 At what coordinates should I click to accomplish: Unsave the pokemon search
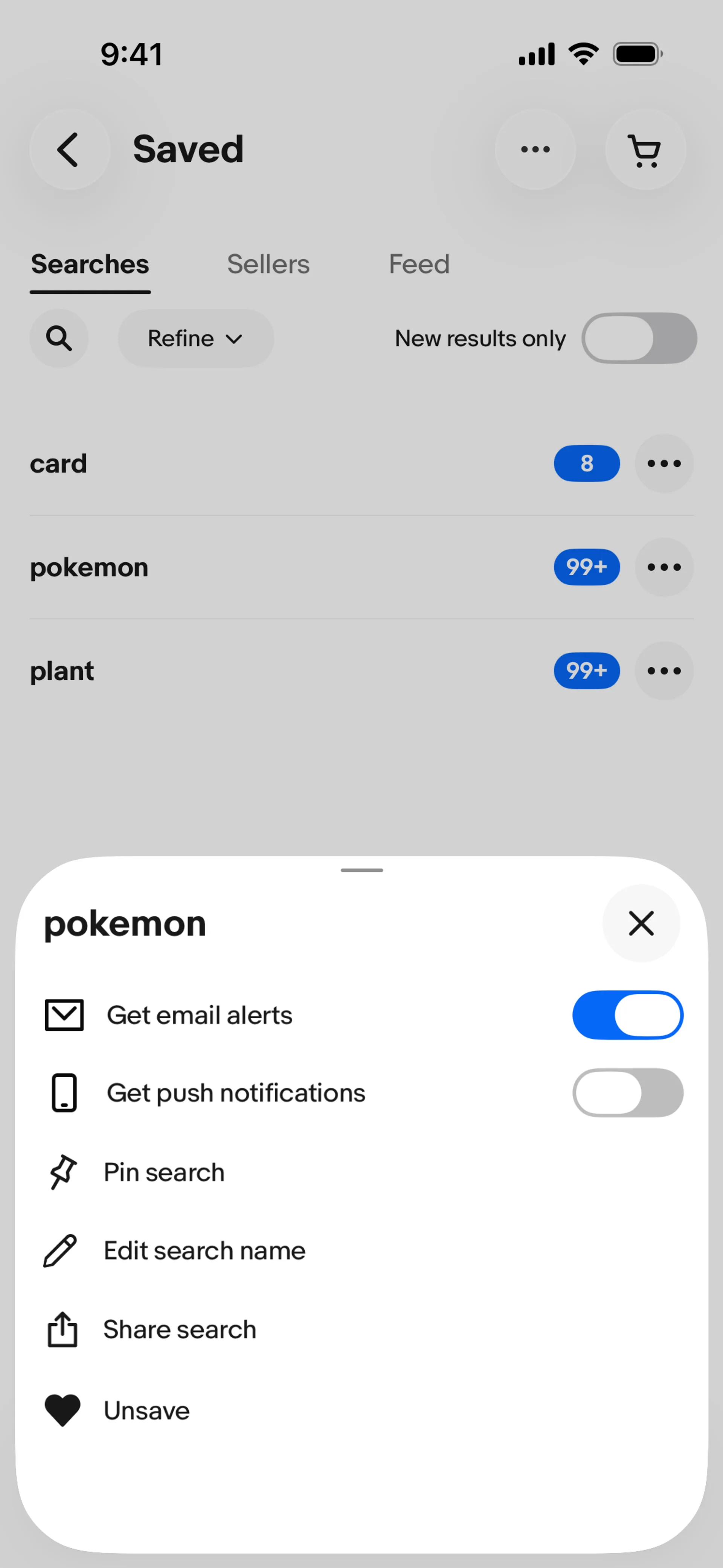point(146,1411)
